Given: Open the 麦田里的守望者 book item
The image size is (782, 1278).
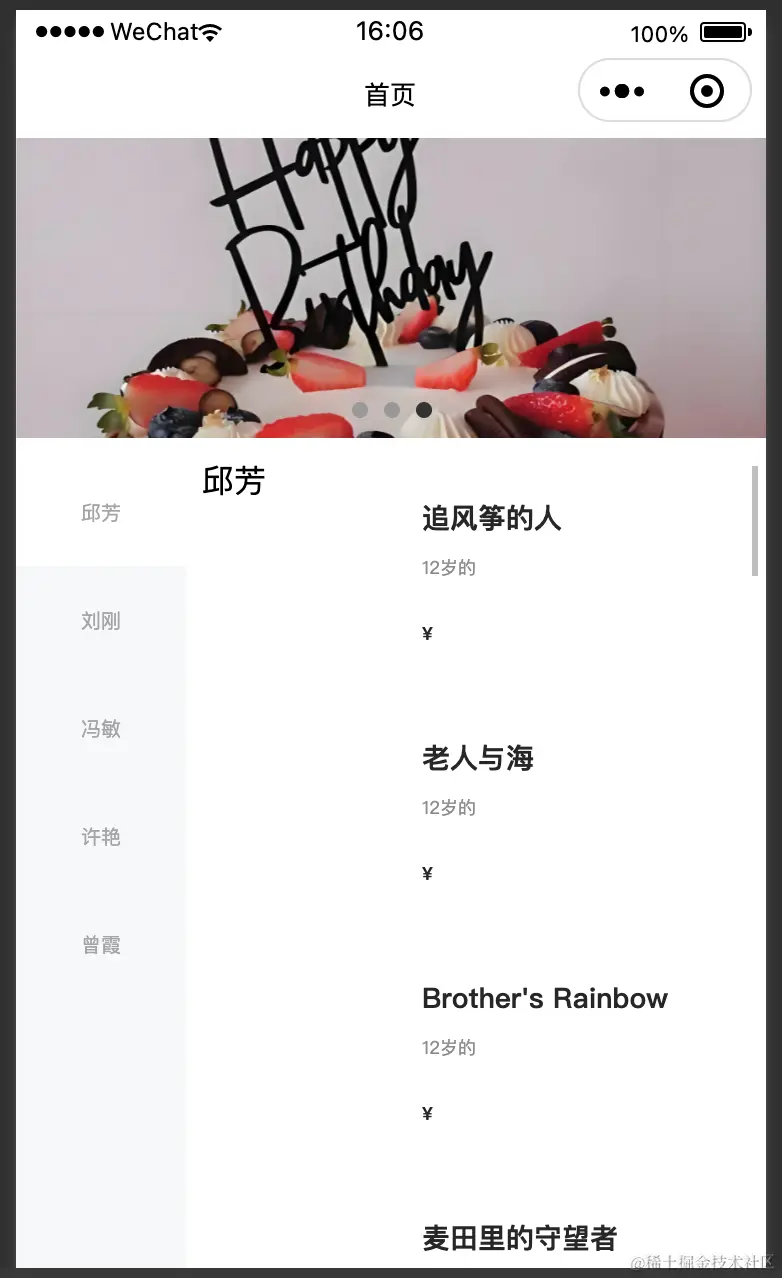Looking at the screenshot, I should pos(519,1238).
